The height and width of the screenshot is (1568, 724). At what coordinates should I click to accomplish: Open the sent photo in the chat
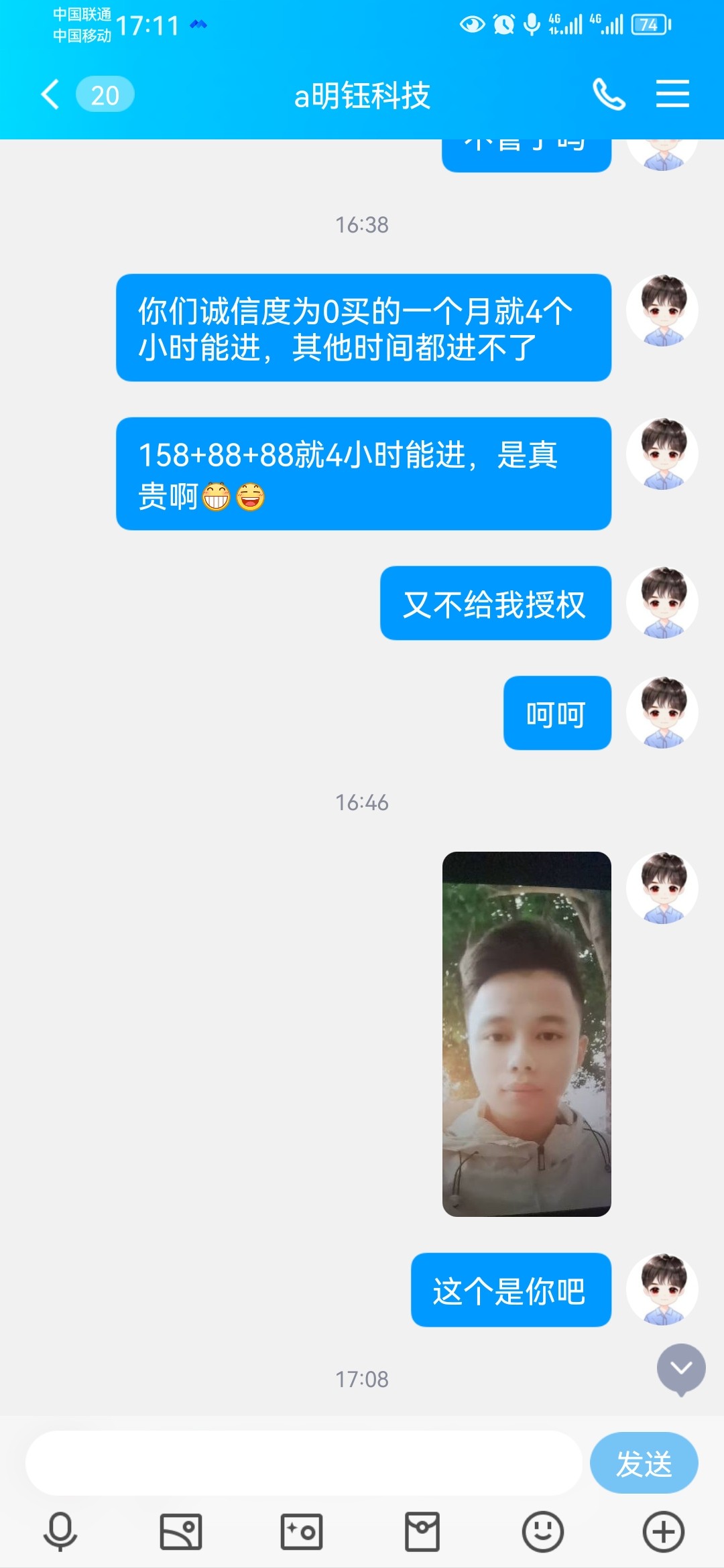(526, 1033)
